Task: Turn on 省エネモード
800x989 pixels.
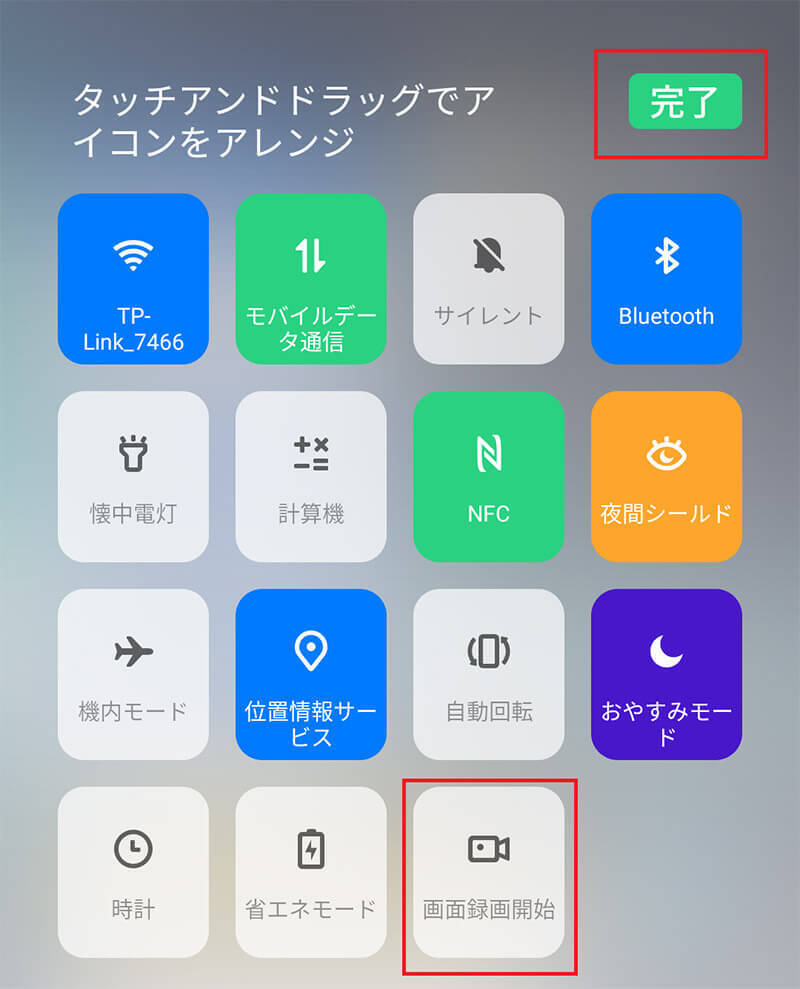Action: 311,872
